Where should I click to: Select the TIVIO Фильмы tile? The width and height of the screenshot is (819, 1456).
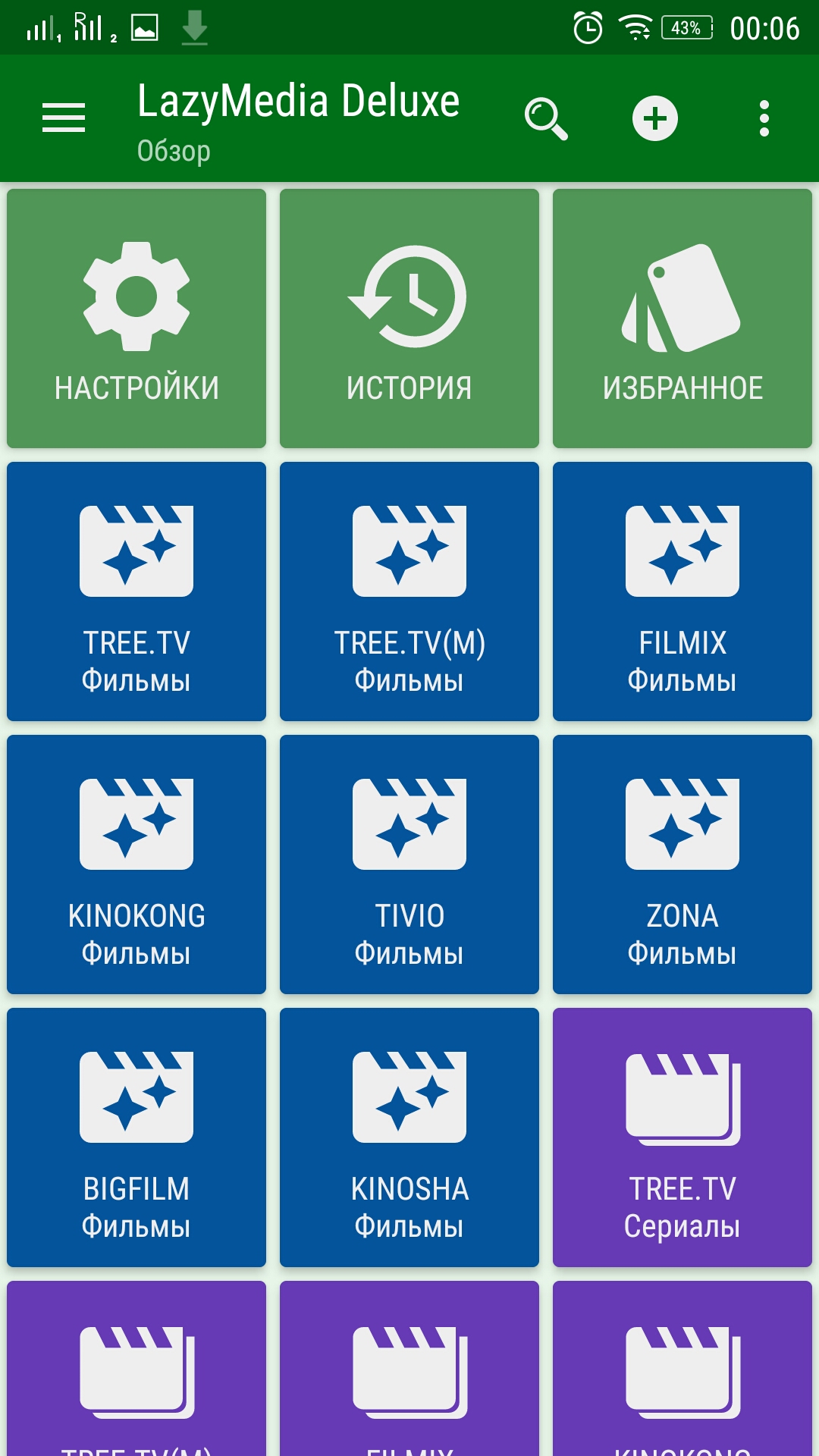tap(409, 864)
